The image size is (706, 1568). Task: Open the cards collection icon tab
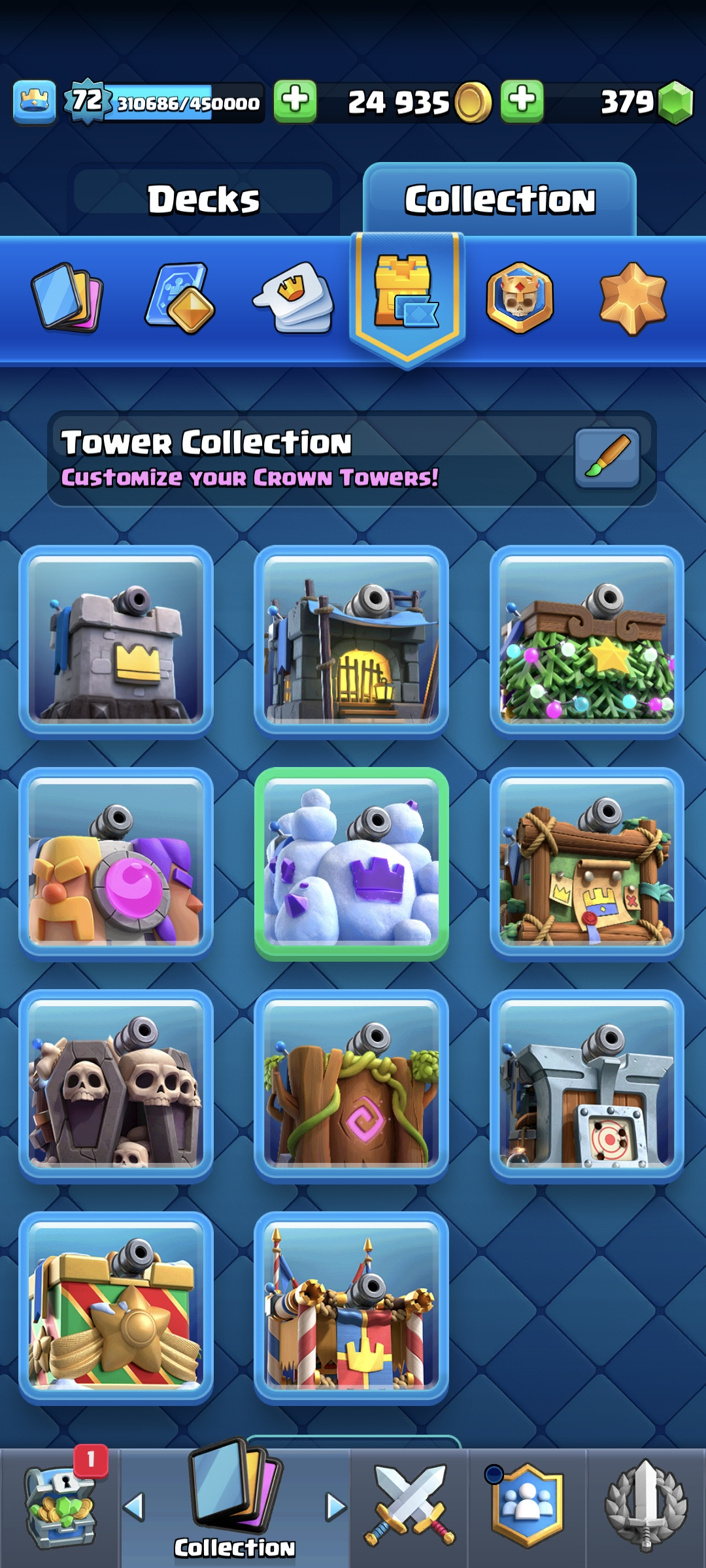tap(67, 298)
